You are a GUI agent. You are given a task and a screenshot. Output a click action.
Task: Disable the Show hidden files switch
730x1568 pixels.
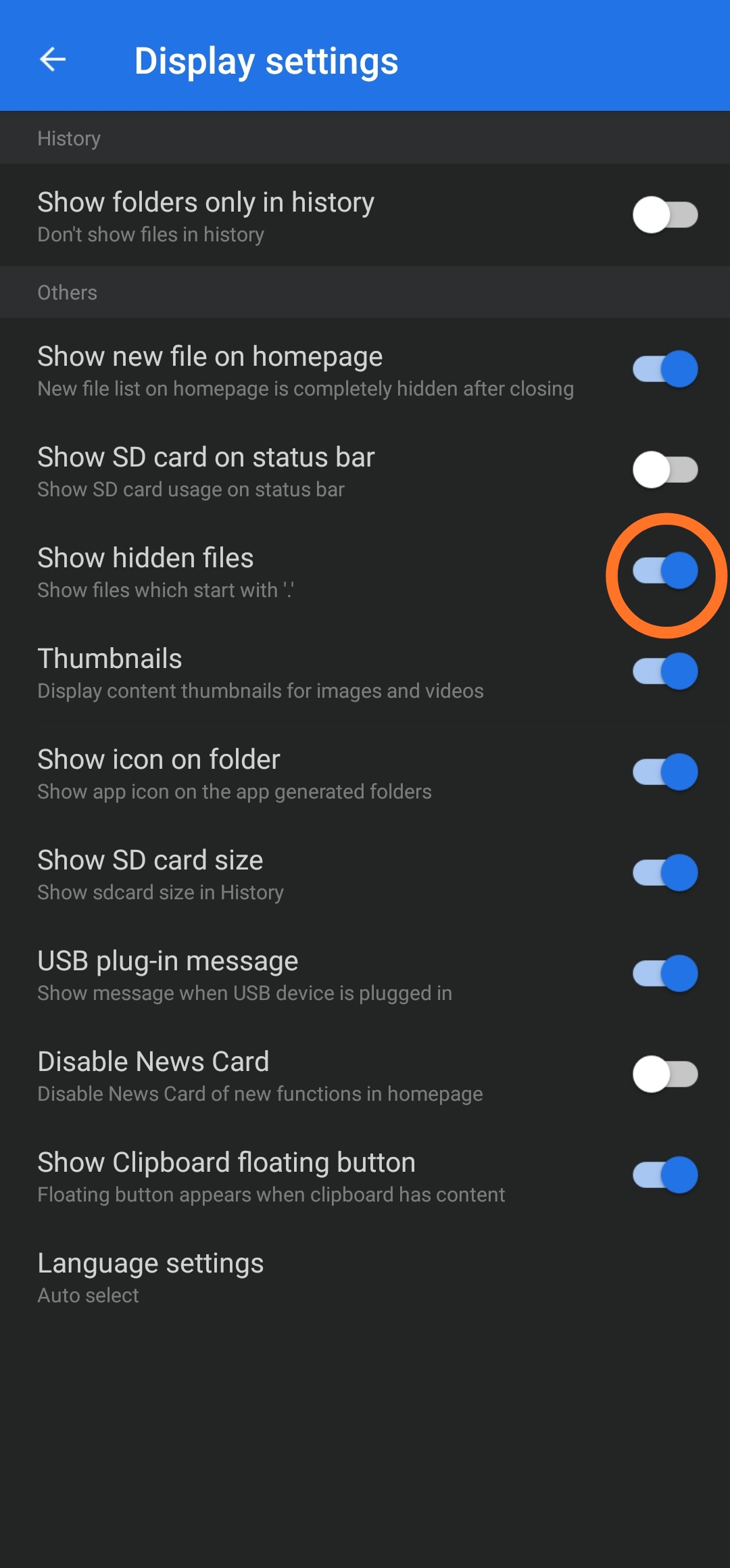(x=665, y=571)
